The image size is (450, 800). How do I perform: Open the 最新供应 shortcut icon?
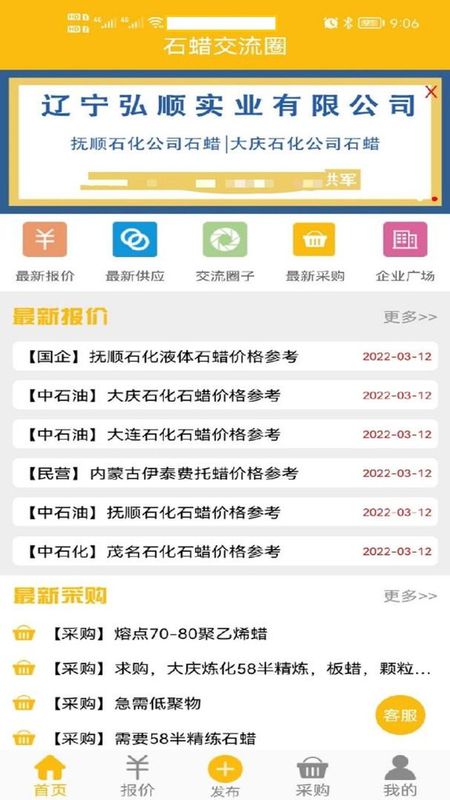pos(135,239)
